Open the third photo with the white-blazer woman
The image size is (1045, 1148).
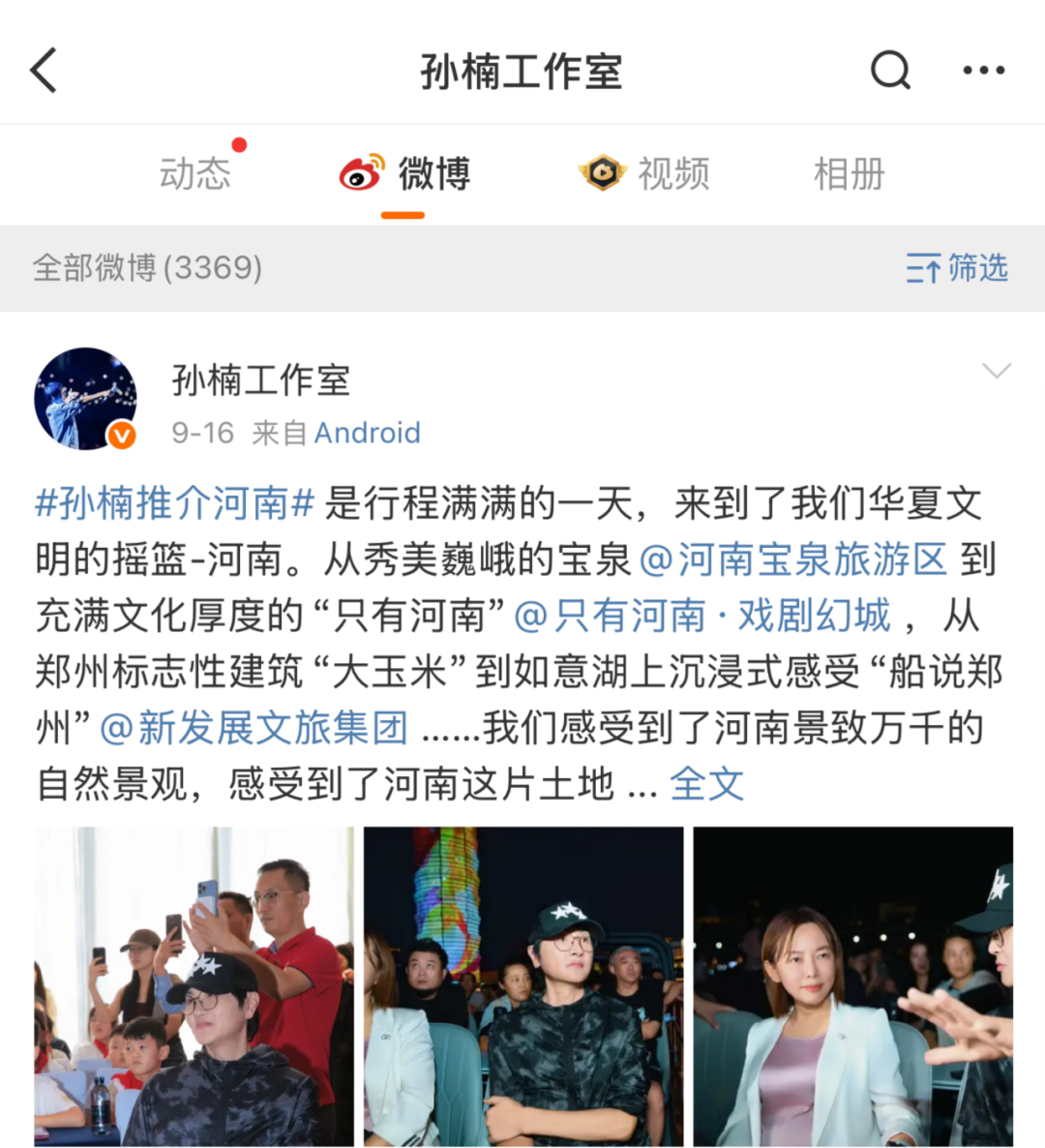coord(852,985)
